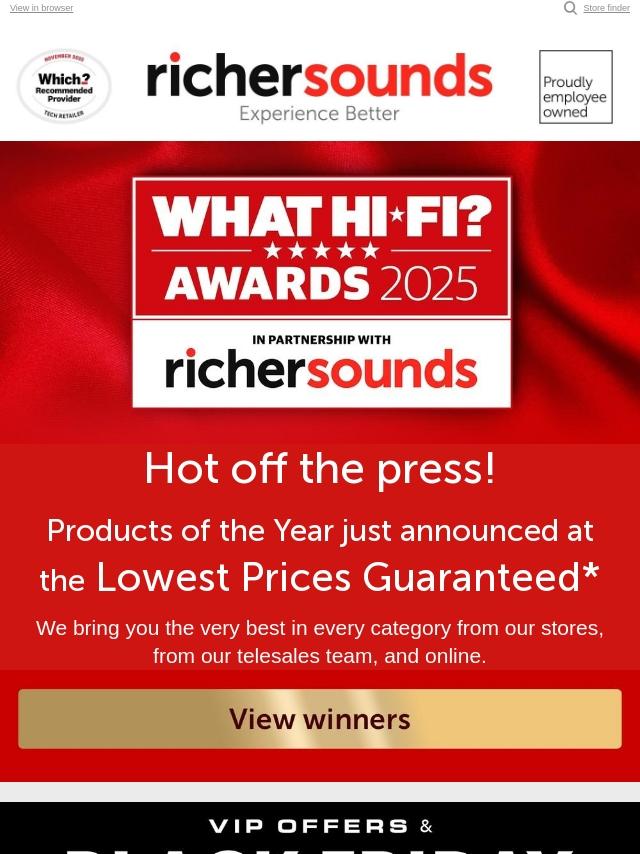Tap the View winners button
The image size is (640, 854).
coord(320,718)
